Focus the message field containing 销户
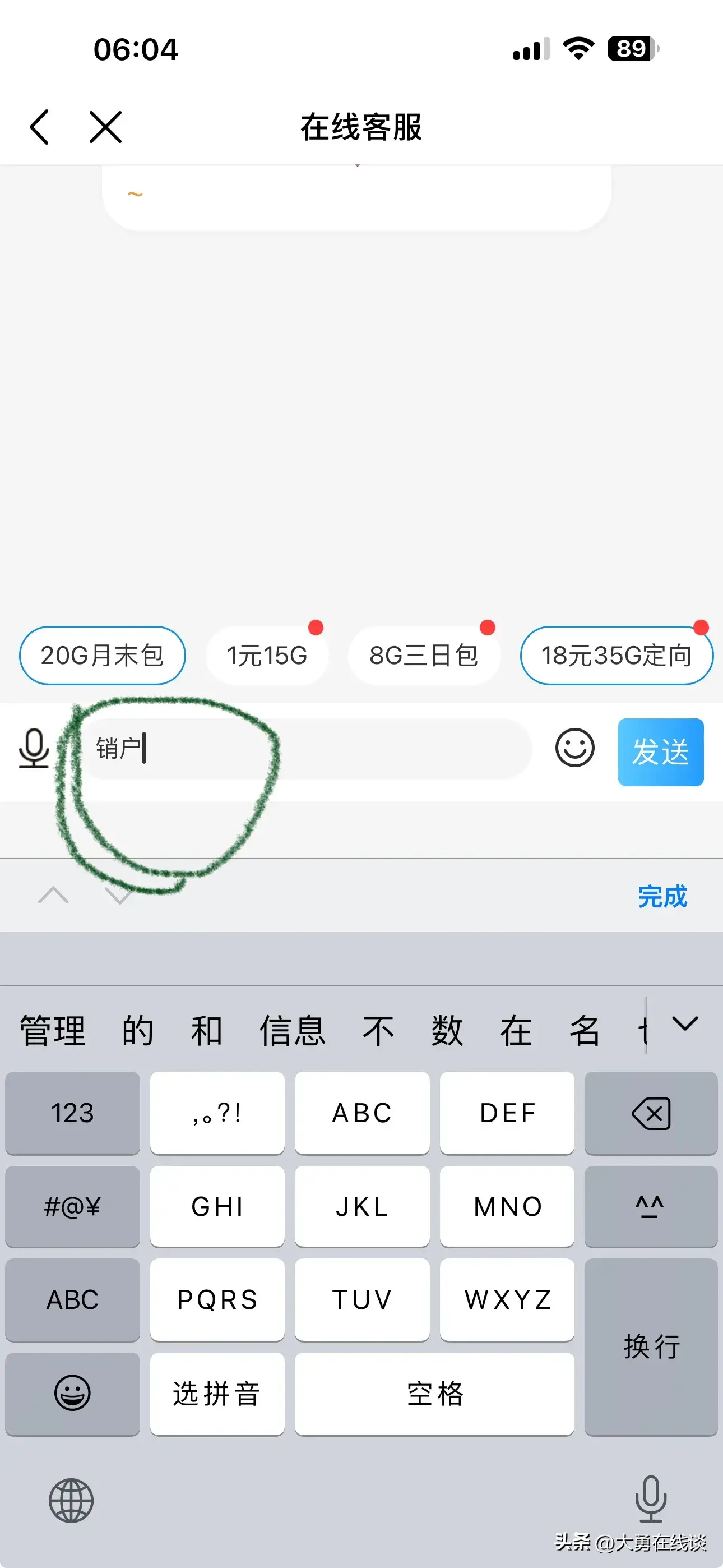723x1568 pixels. coord(304,749)
